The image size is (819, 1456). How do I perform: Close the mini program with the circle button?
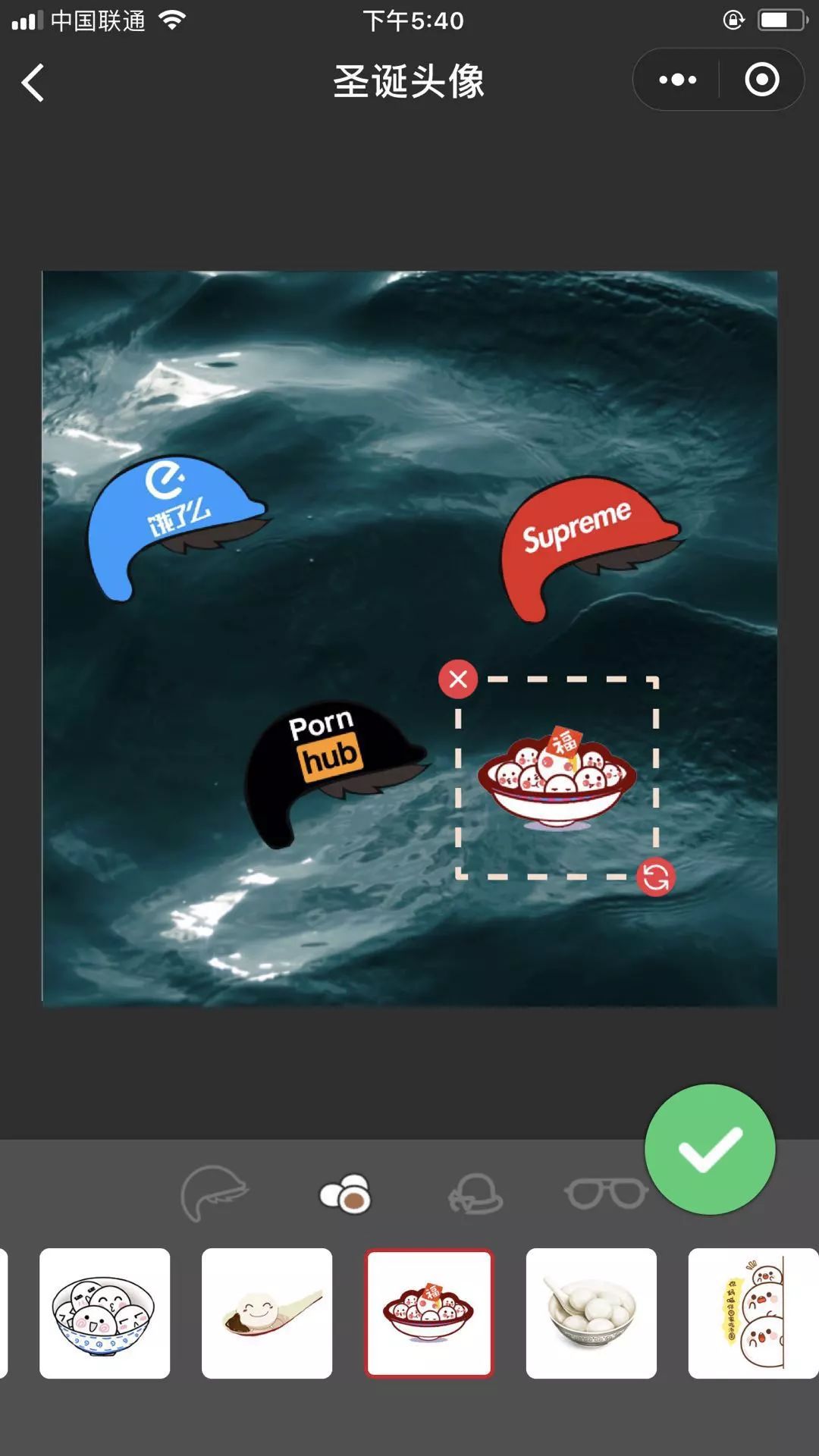click(x=761, y=80)
